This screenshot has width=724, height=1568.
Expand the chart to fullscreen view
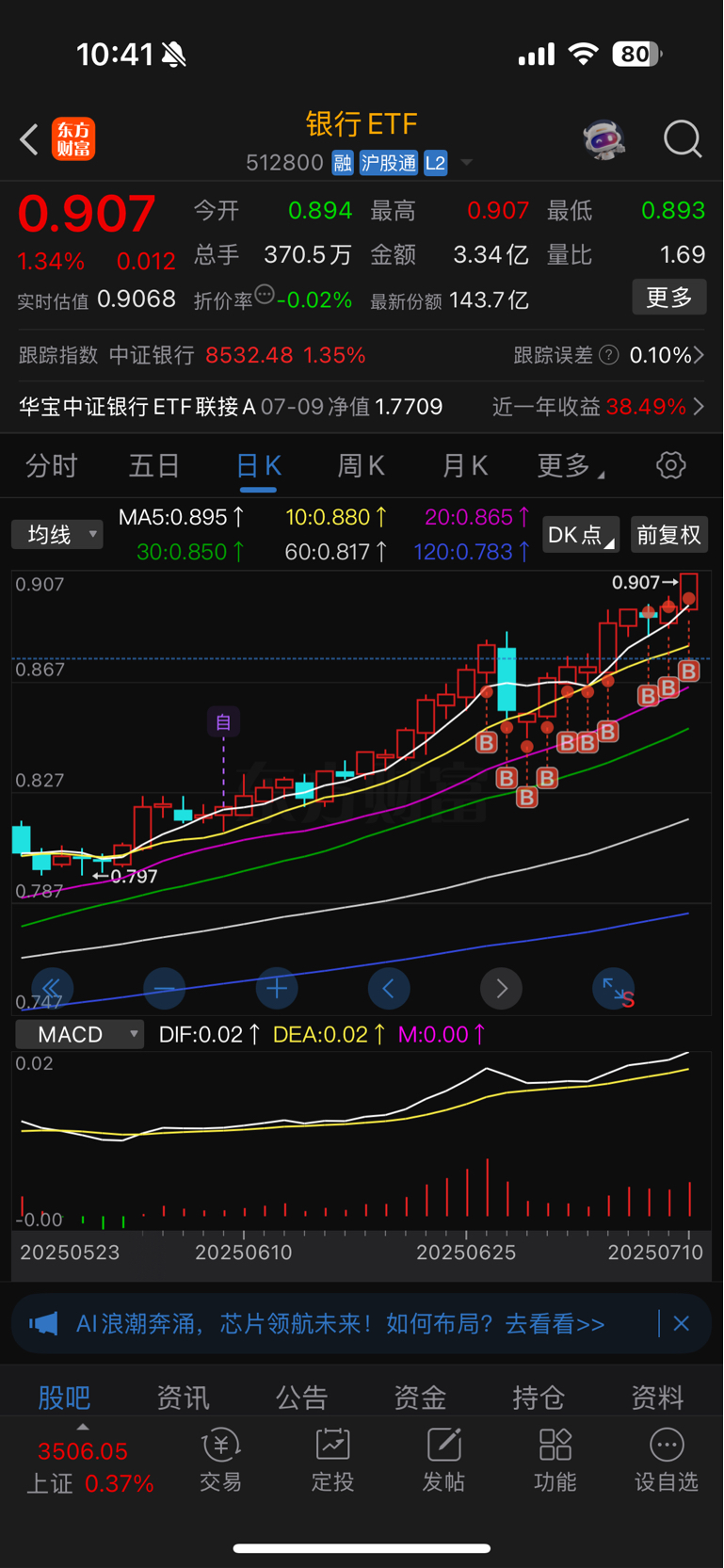click(613, 987)
